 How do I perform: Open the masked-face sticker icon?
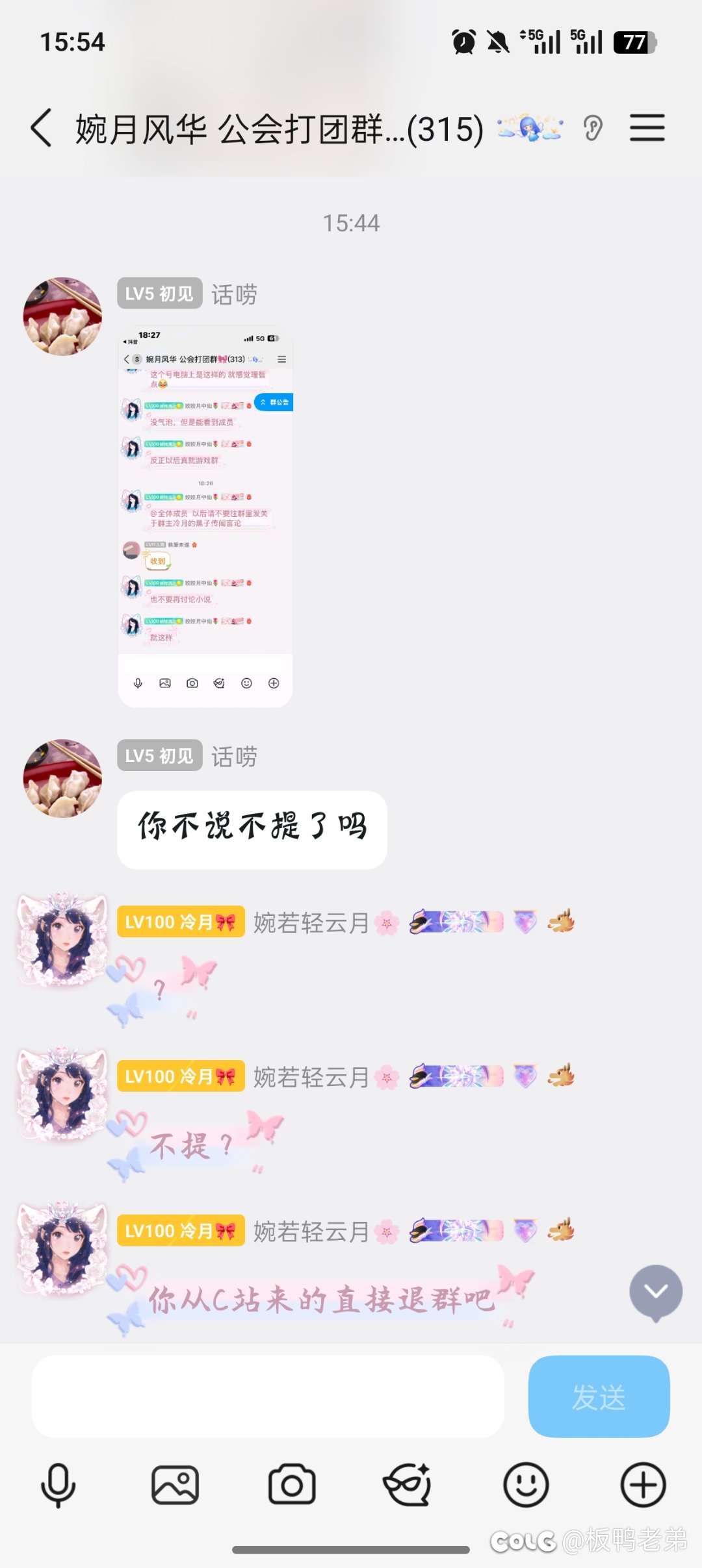click(x=408, y=1485)
